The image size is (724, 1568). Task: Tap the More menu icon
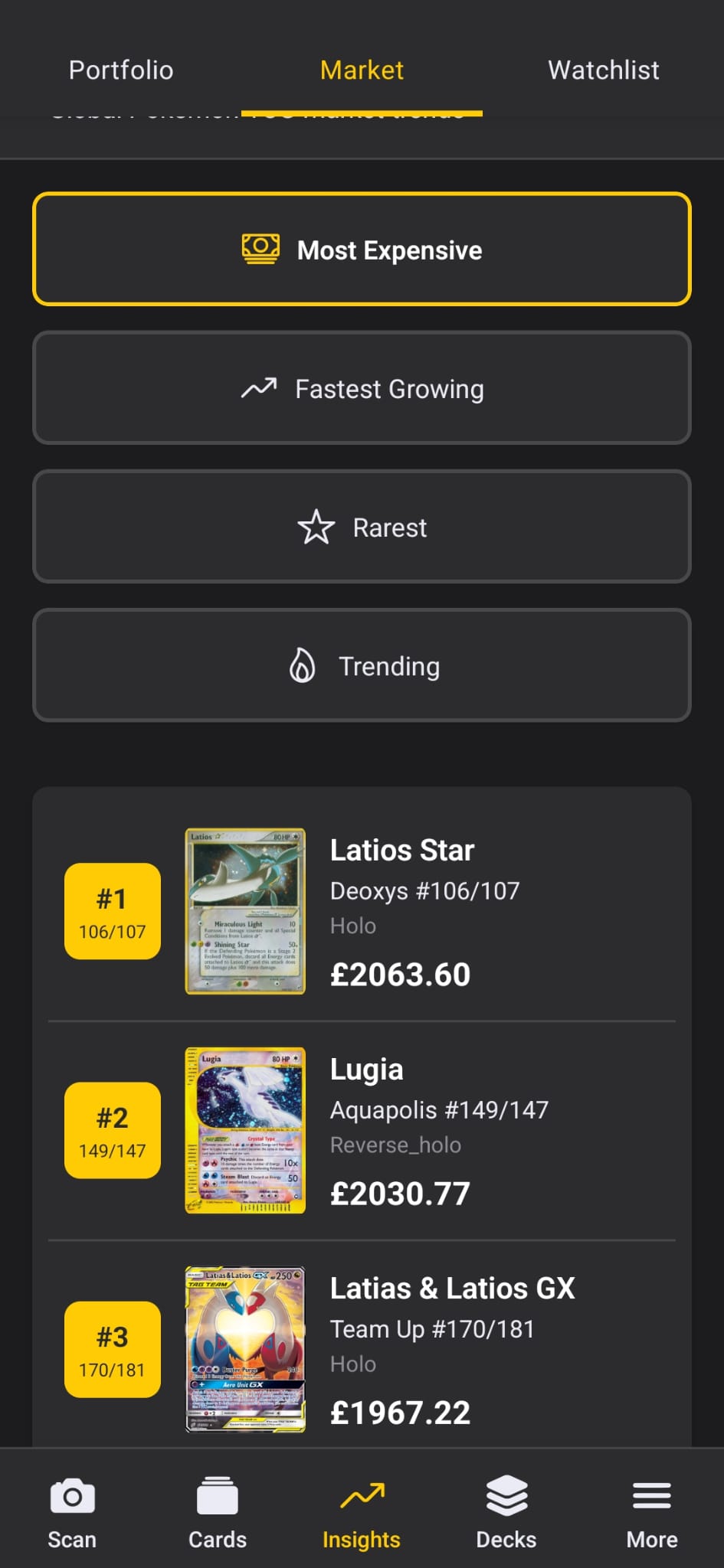click(x=651, y=1495)
